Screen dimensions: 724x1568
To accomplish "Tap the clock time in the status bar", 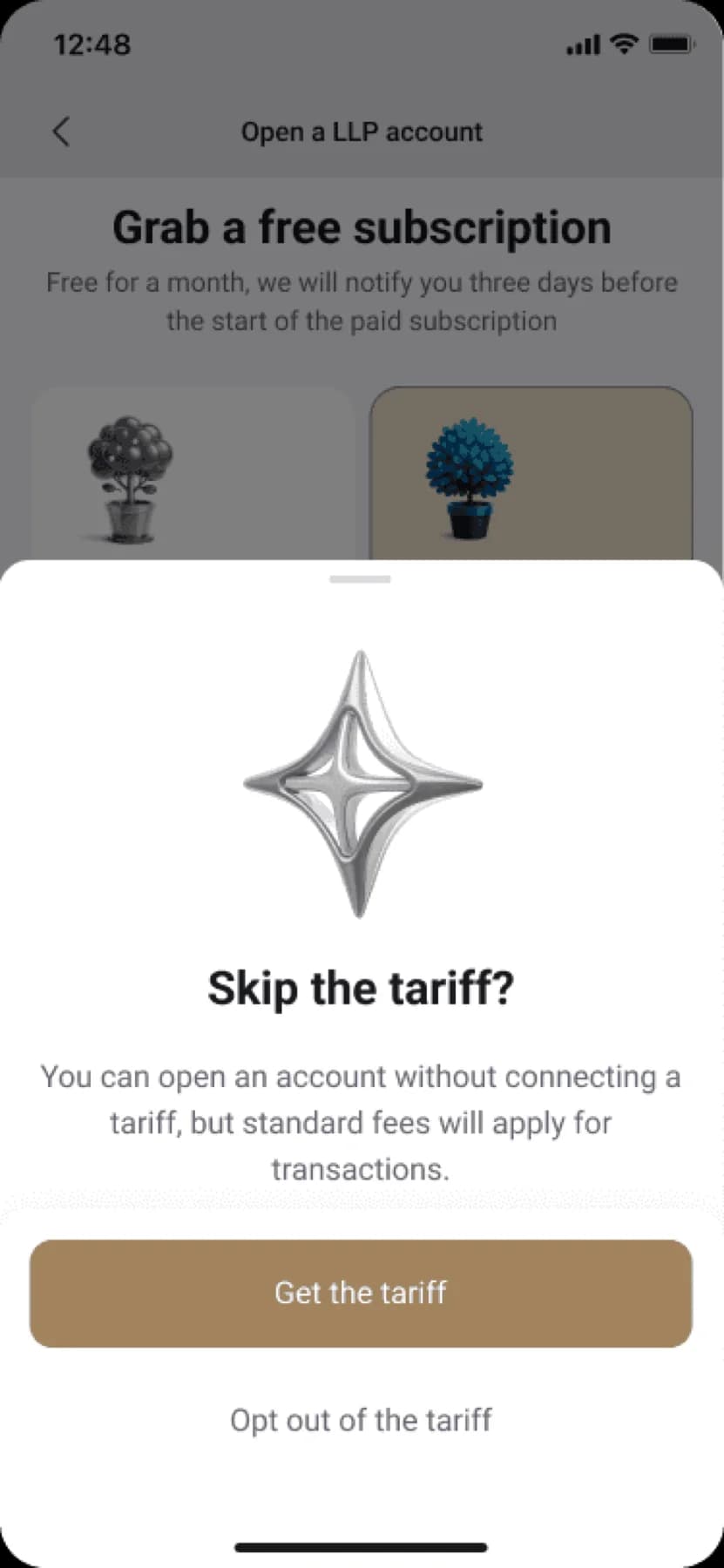I will 91,44.
